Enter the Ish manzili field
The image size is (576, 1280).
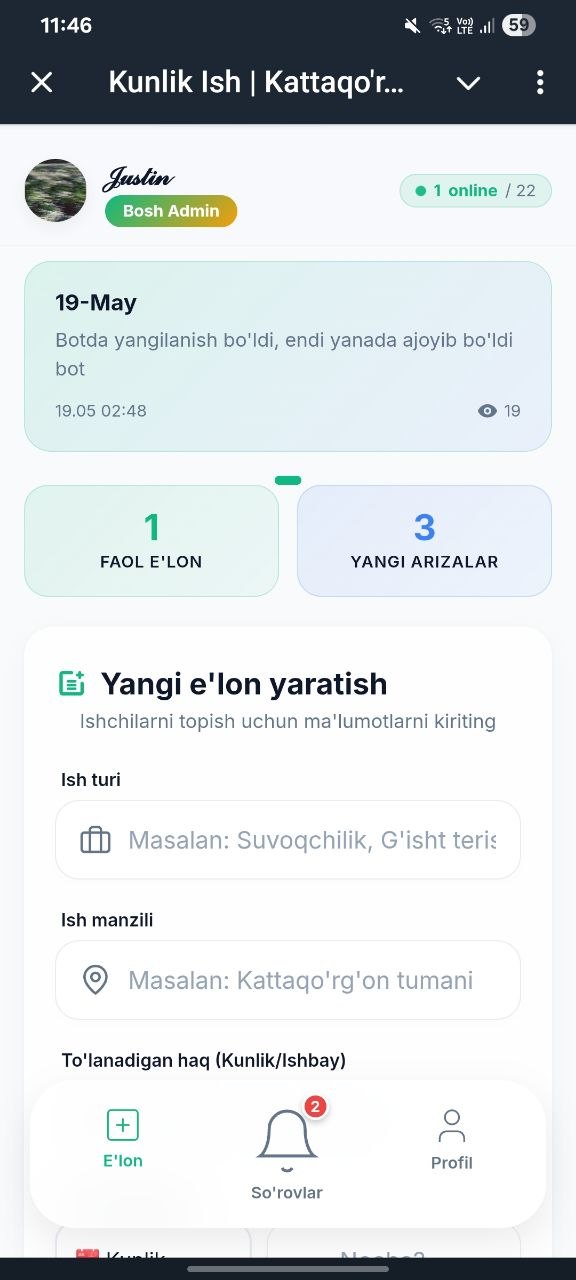(x=288, y=980)
